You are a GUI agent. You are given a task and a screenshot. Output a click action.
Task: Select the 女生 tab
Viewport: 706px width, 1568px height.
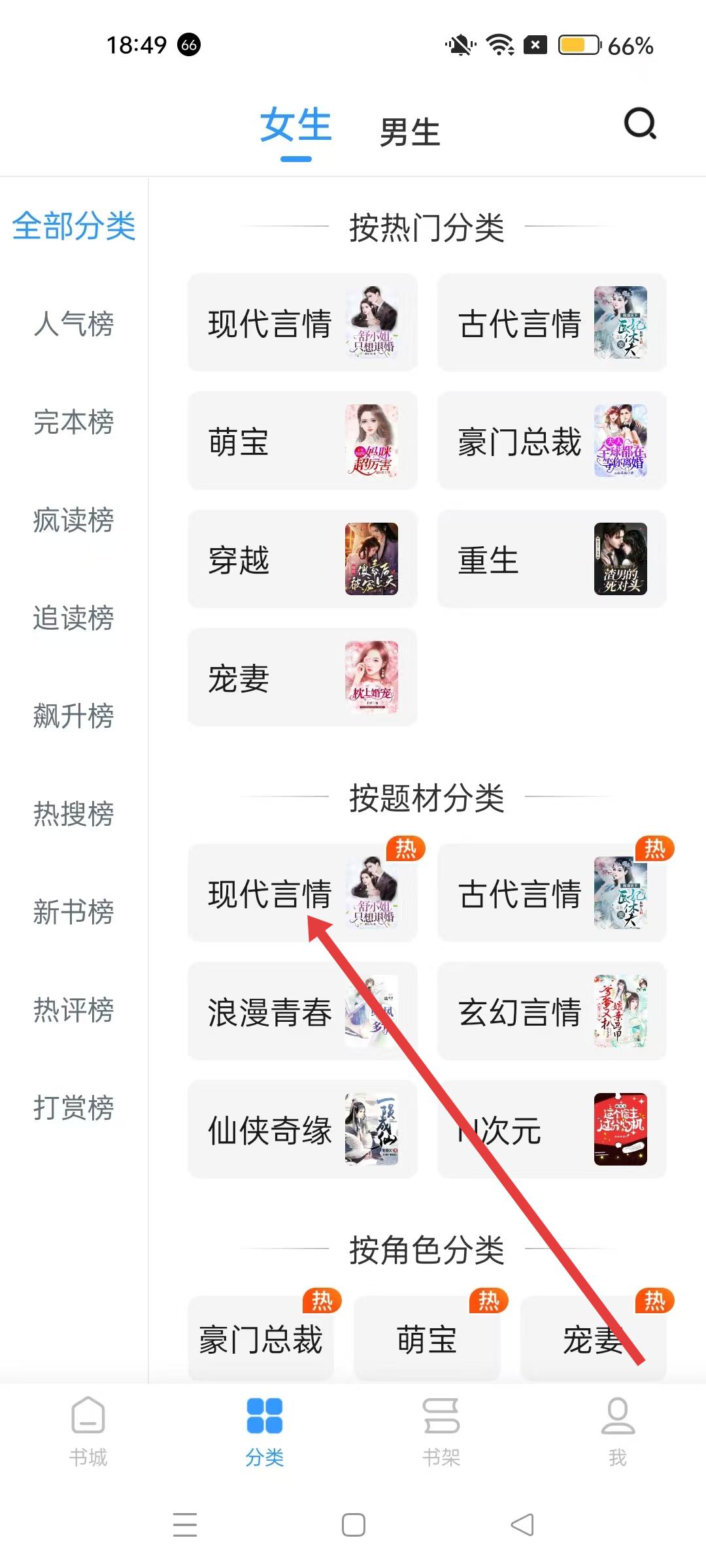pyautogui.click(x=295, y=125)
